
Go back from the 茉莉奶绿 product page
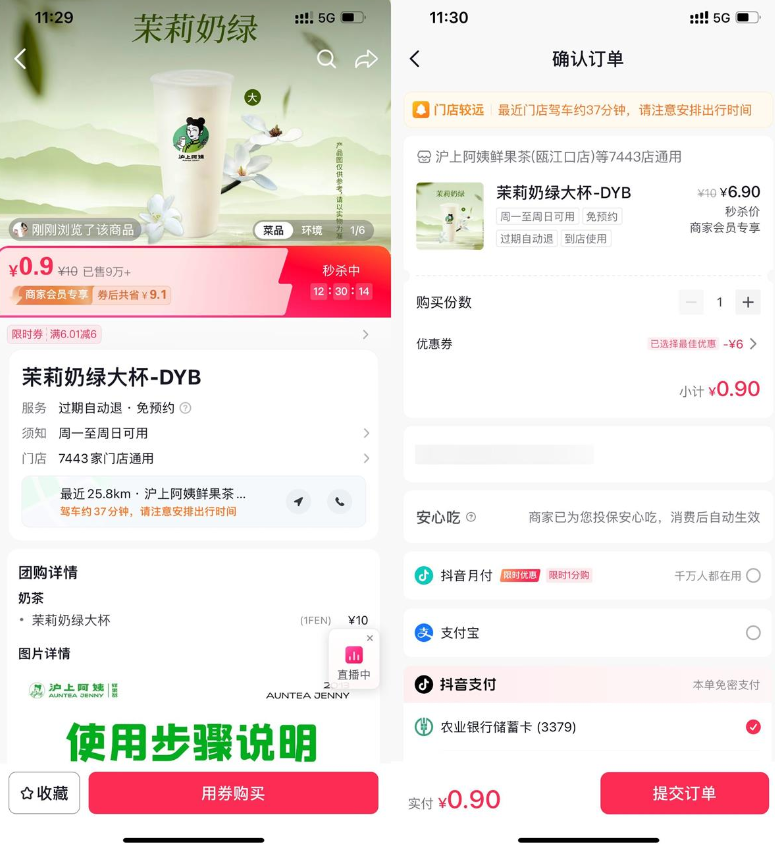click(x=20, y=59)
